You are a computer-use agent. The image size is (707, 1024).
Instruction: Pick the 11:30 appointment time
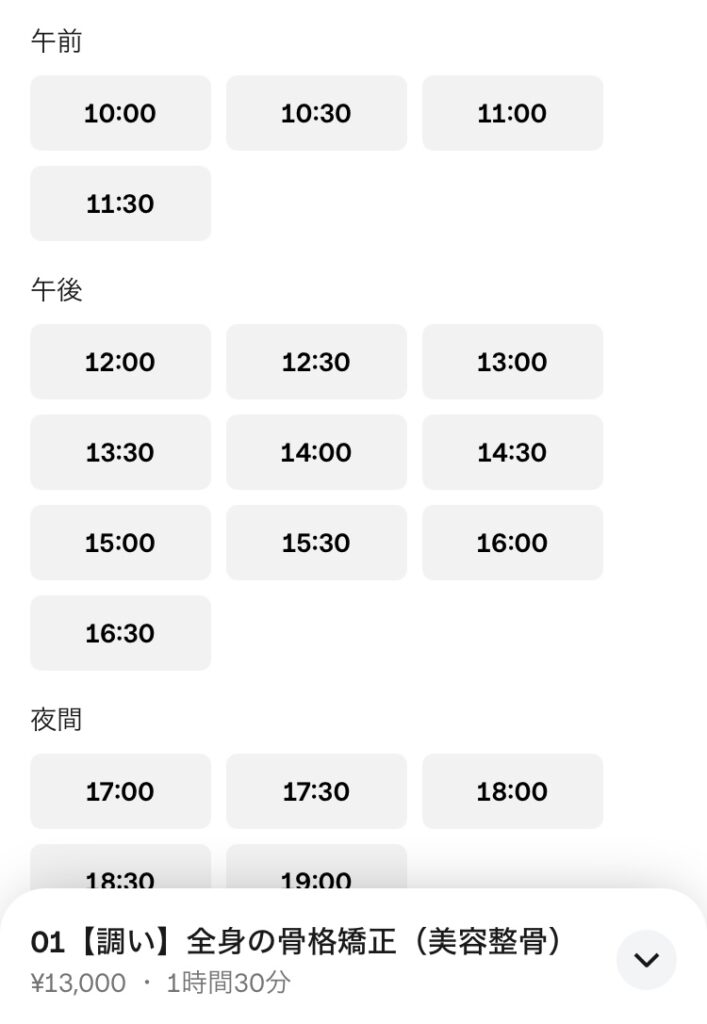[120, 204]
